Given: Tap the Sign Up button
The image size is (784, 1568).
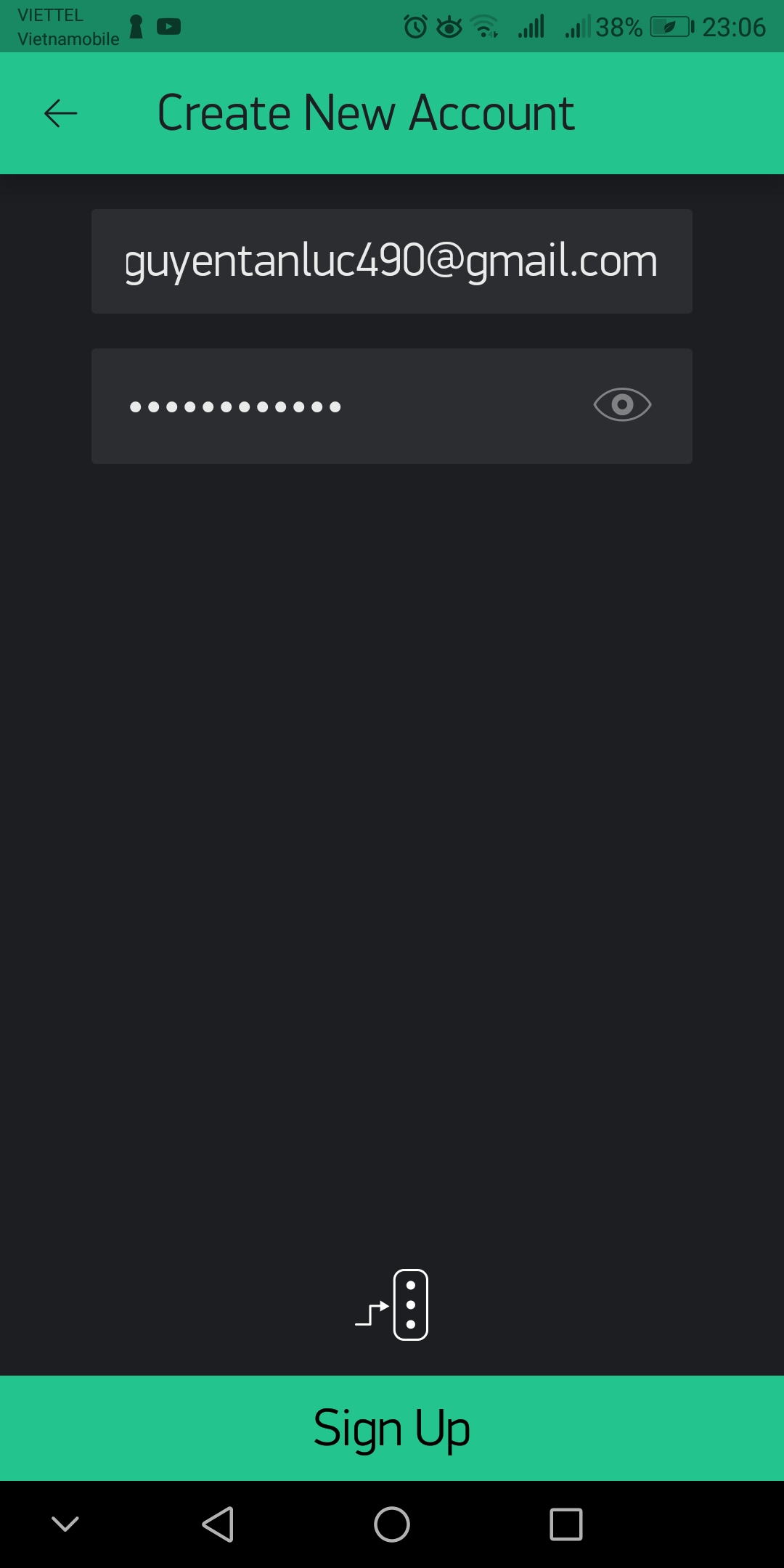Looking at the screenshot, I should (392, 1428).
